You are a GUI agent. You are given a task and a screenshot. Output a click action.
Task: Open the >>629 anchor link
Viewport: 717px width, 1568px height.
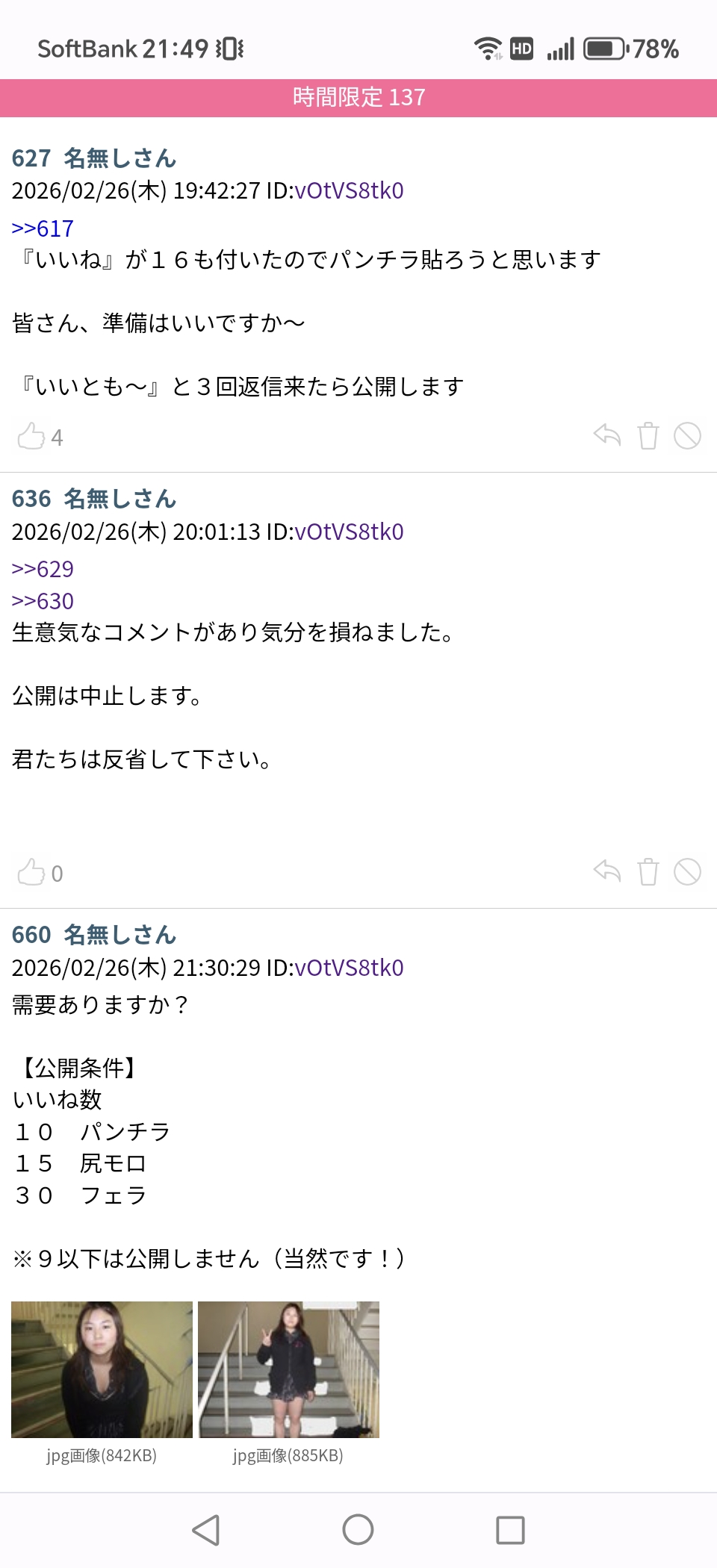click(43, 569)
